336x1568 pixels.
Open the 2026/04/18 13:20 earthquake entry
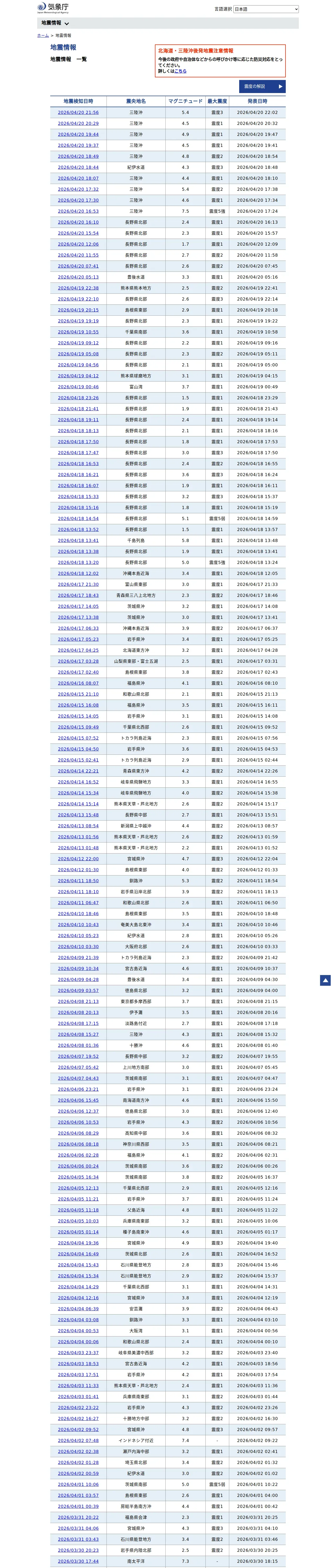tap(78, 562)
